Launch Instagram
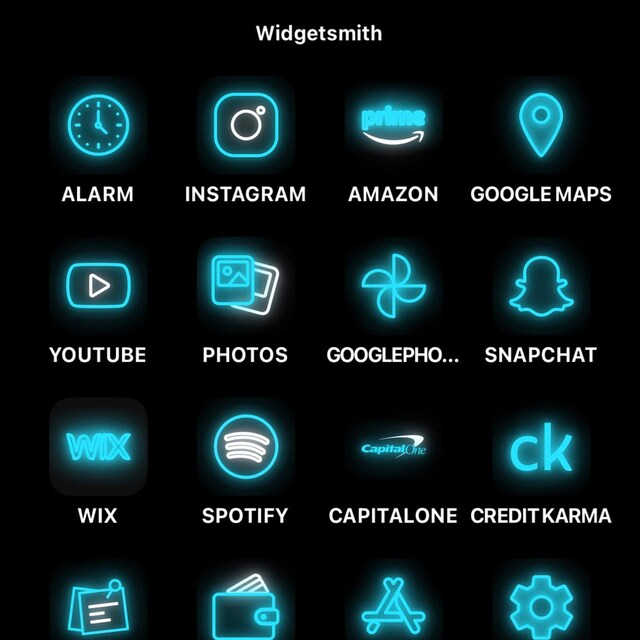Screen dimensions: 640x640 (246, 126)
